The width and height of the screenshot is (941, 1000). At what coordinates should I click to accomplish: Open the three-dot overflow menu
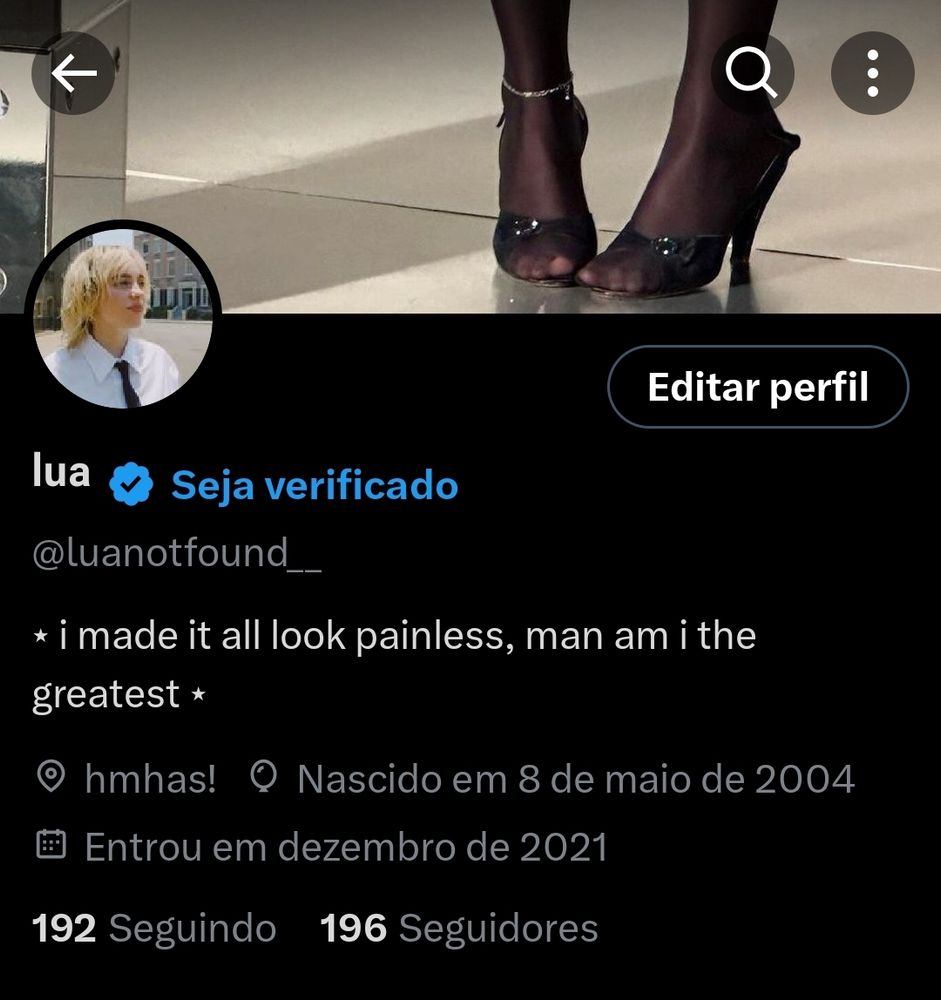pyautogui.click(x=872, y=73)
